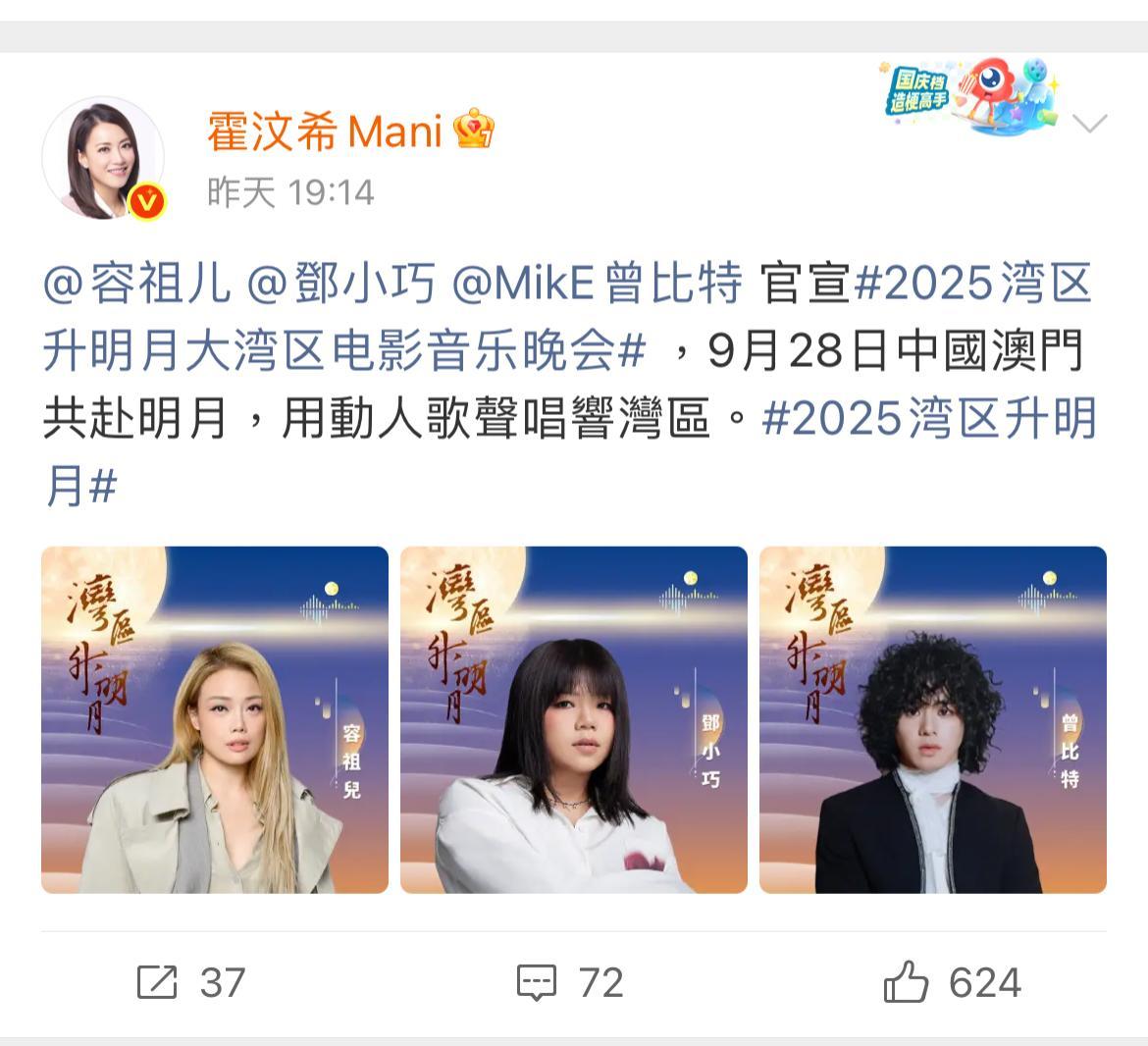
Task: Open the username 霍汶希 Mani
Action: pyautogui.click(x=325, y=131)
